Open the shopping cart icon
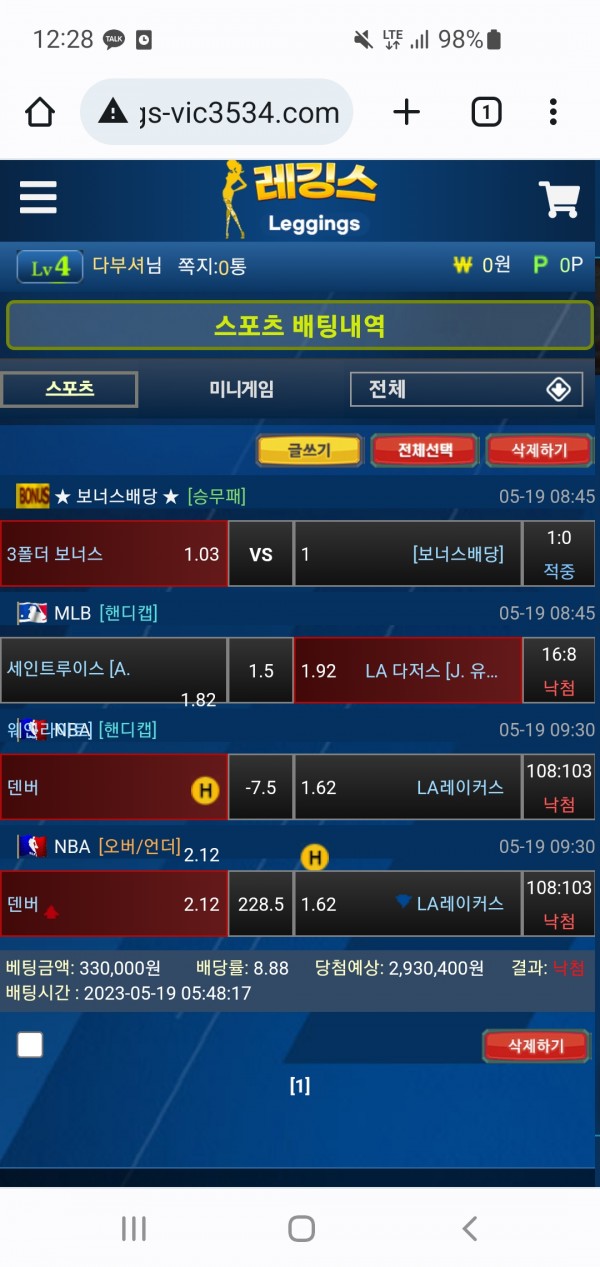Viewport: 600px width, 1267px height. (559, 200)
